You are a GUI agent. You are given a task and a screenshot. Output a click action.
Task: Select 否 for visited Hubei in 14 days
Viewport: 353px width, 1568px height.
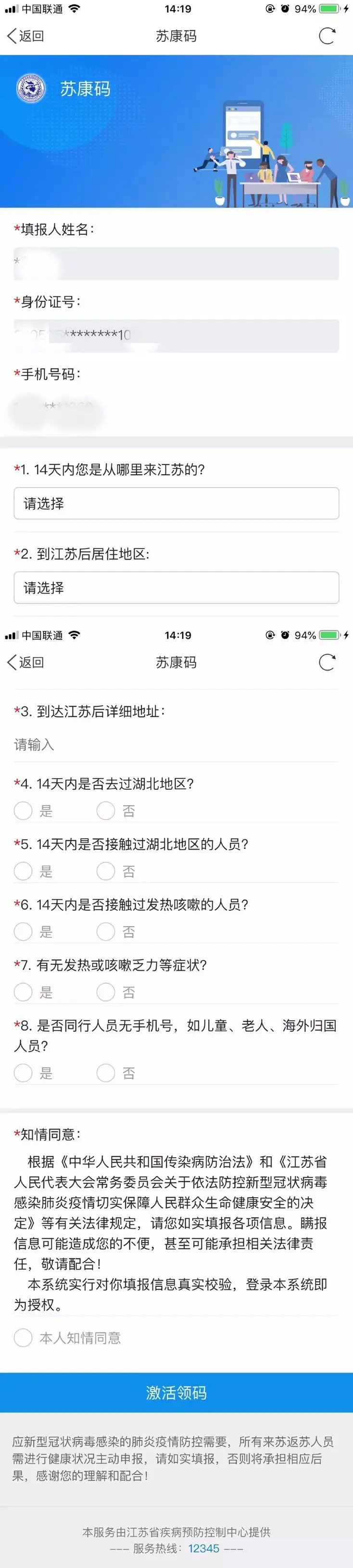click(106, 811)
